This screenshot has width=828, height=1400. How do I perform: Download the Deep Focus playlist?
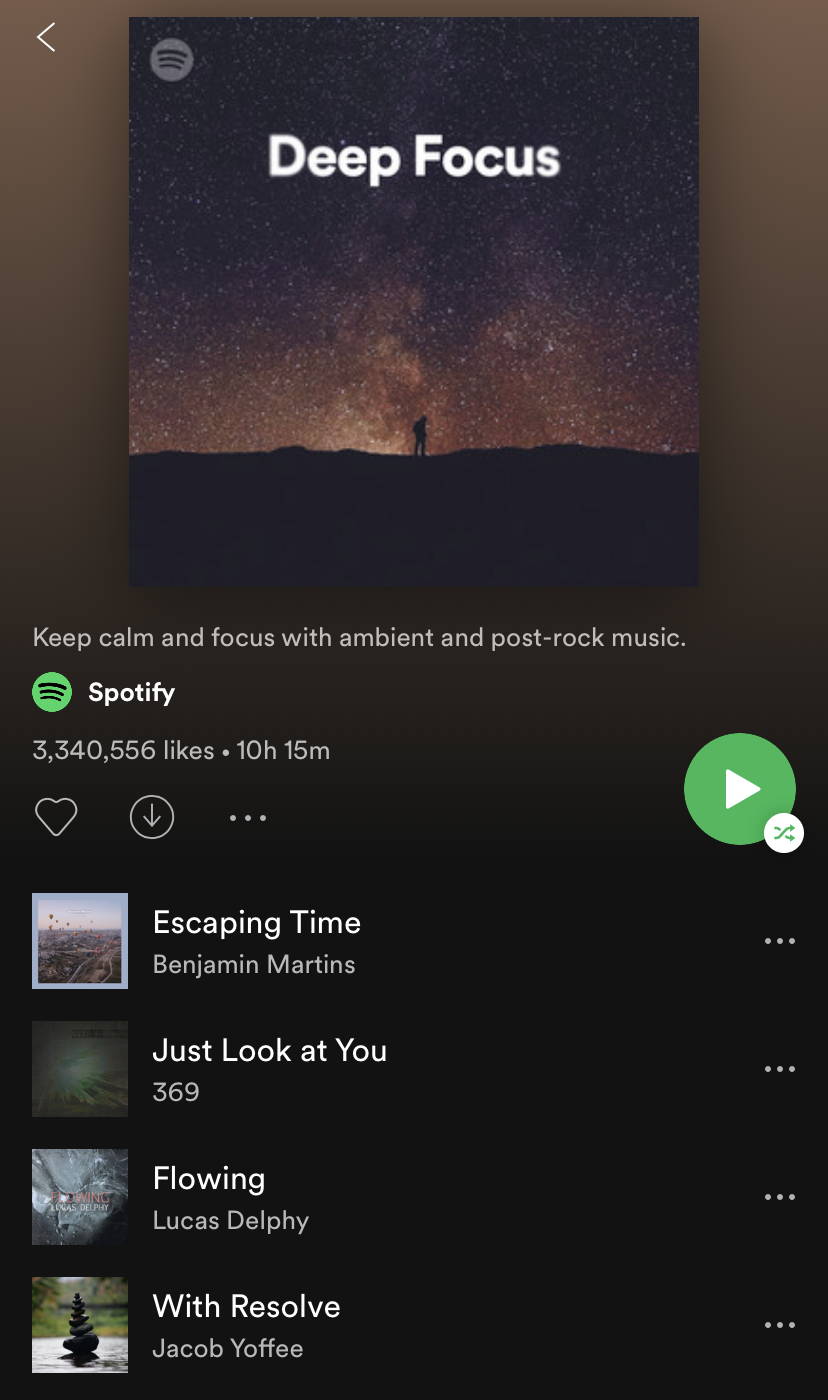[x=152, y=817]
